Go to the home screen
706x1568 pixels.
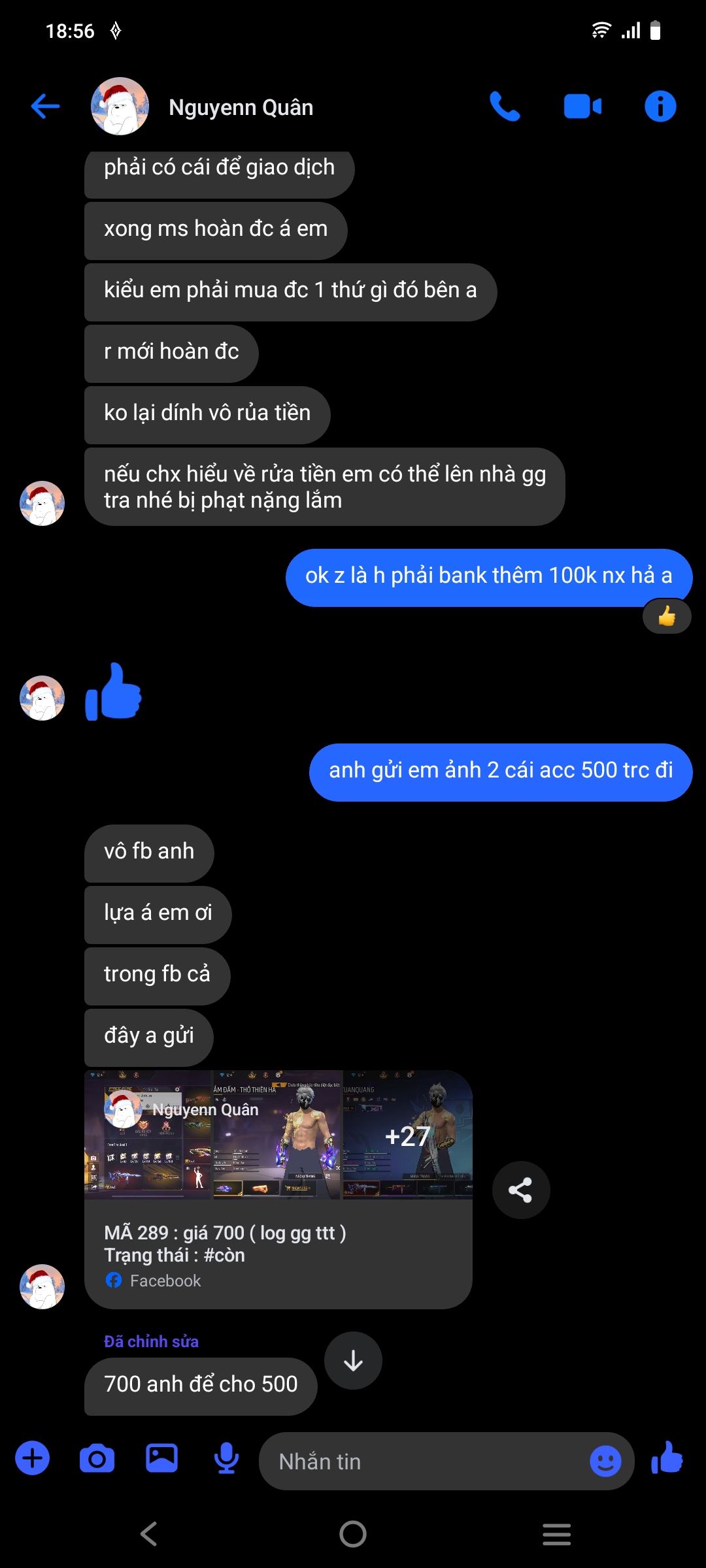(x=353, y=1533)
